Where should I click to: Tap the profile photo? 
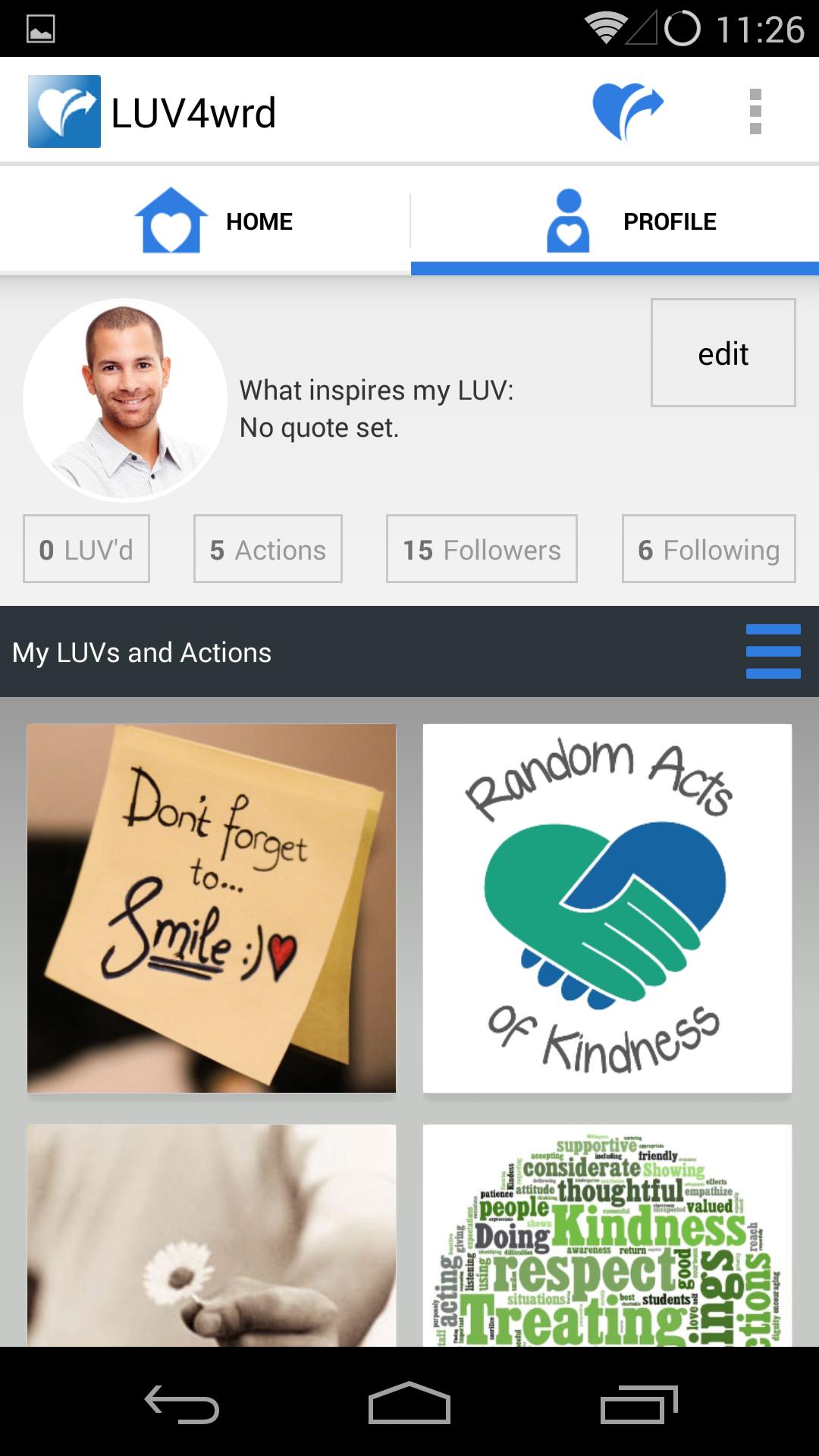125,400
